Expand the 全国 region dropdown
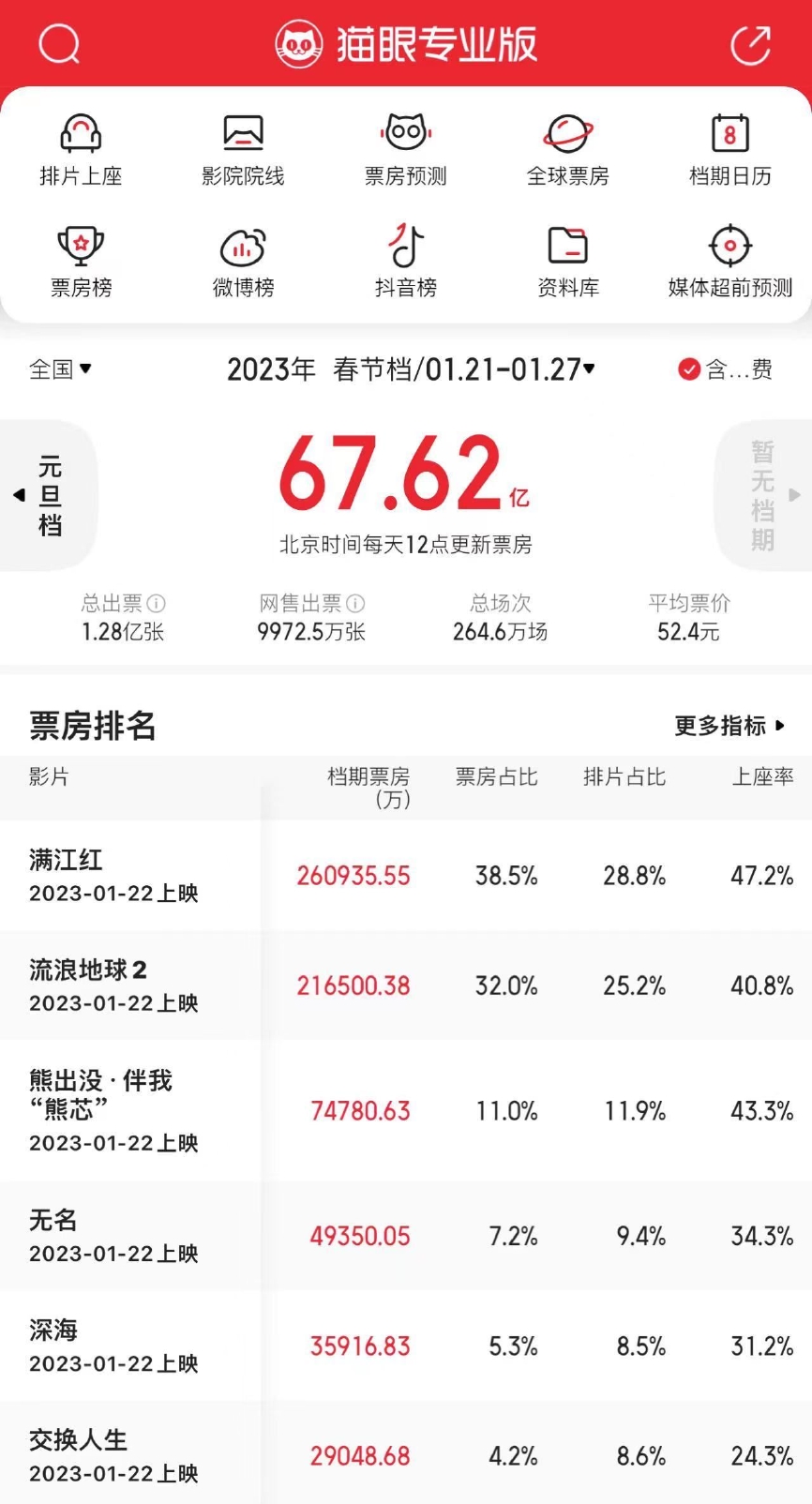The image size is (812, 1504). click(x=60, y=369)
